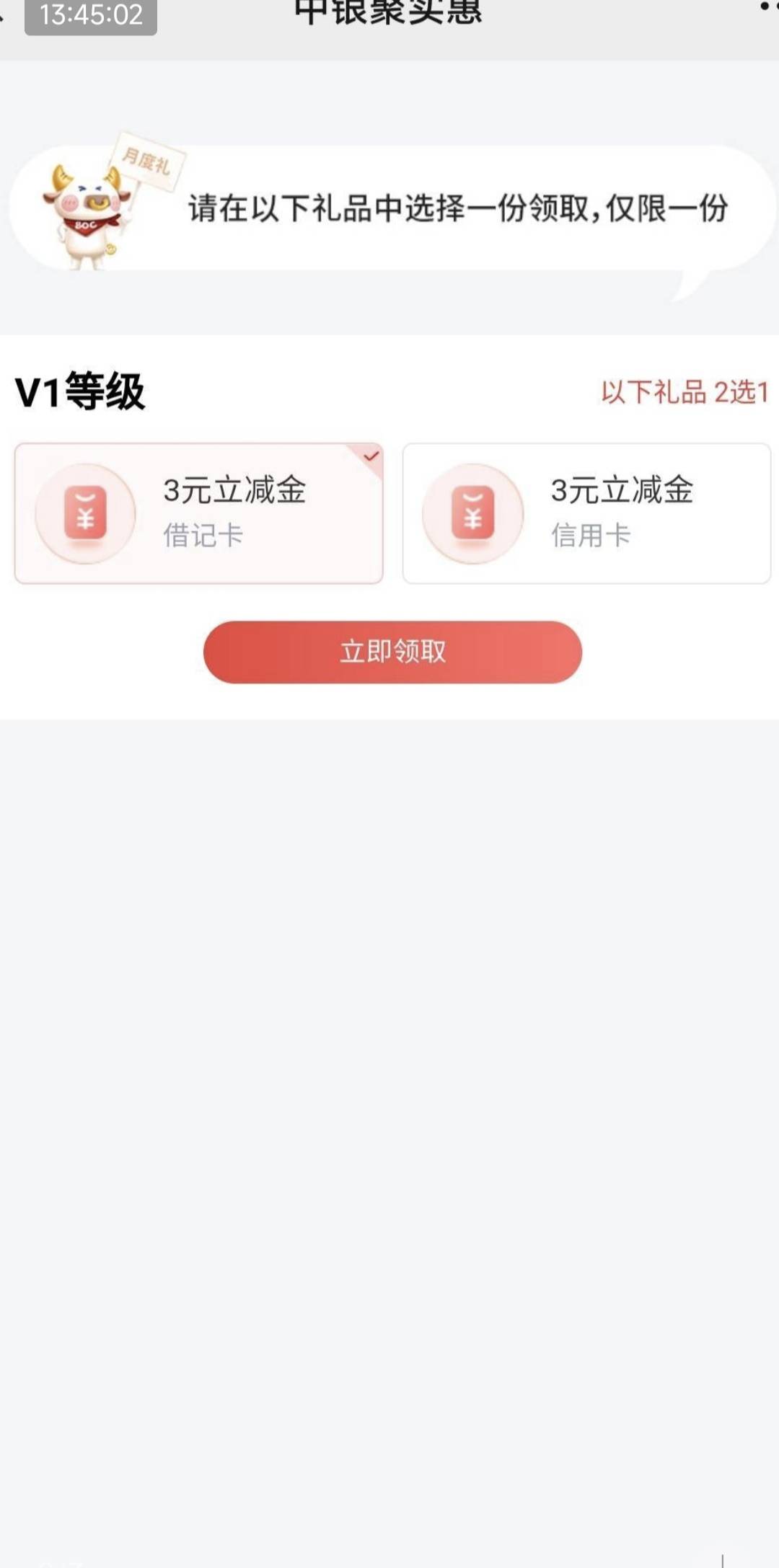
Task: Choose the 3元立减金 信用卡 gift
Action: coord(586,513)
